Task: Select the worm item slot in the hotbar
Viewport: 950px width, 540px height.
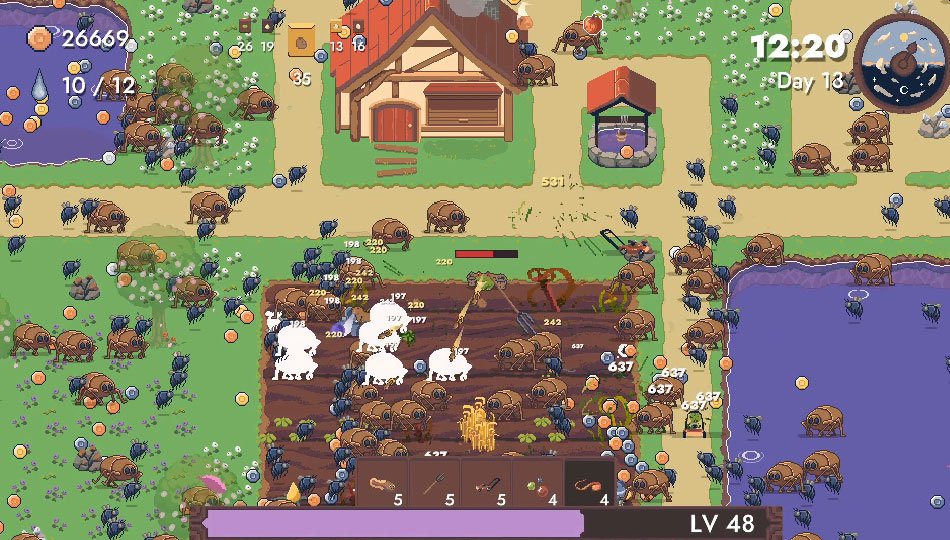Action: pos(384,485)
